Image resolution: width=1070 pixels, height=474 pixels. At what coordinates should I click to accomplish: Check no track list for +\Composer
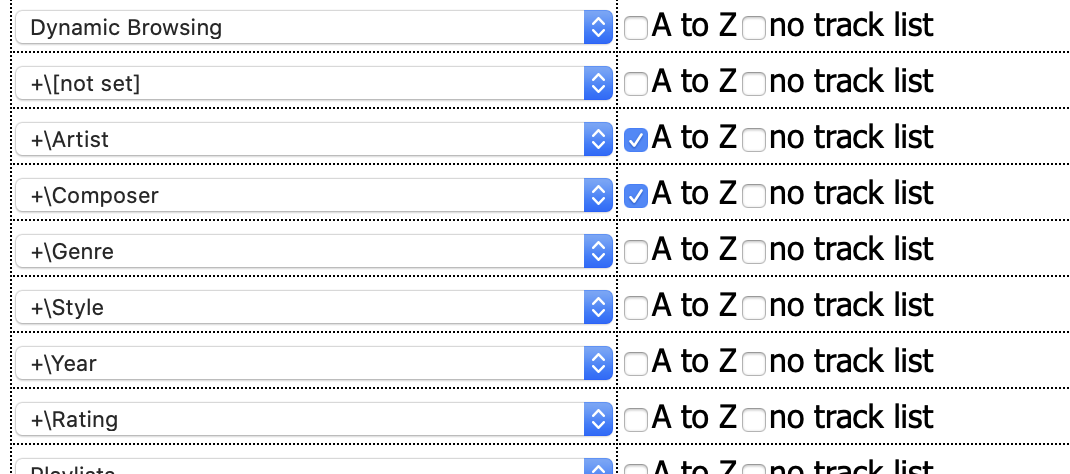[753, 196]
